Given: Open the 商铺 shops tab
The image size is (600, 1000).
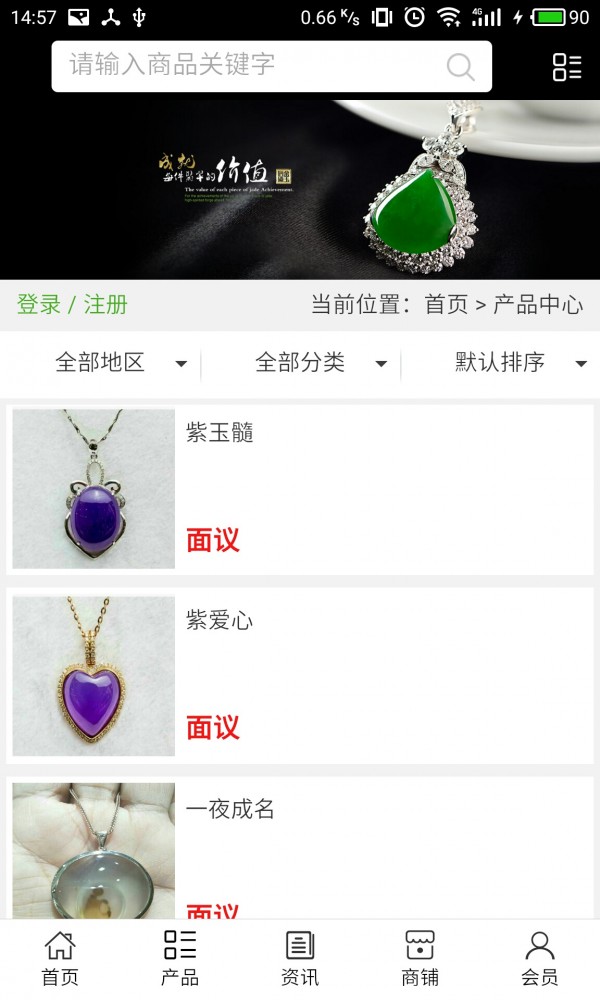Looking at the screenshot, I should pos(420,958).
